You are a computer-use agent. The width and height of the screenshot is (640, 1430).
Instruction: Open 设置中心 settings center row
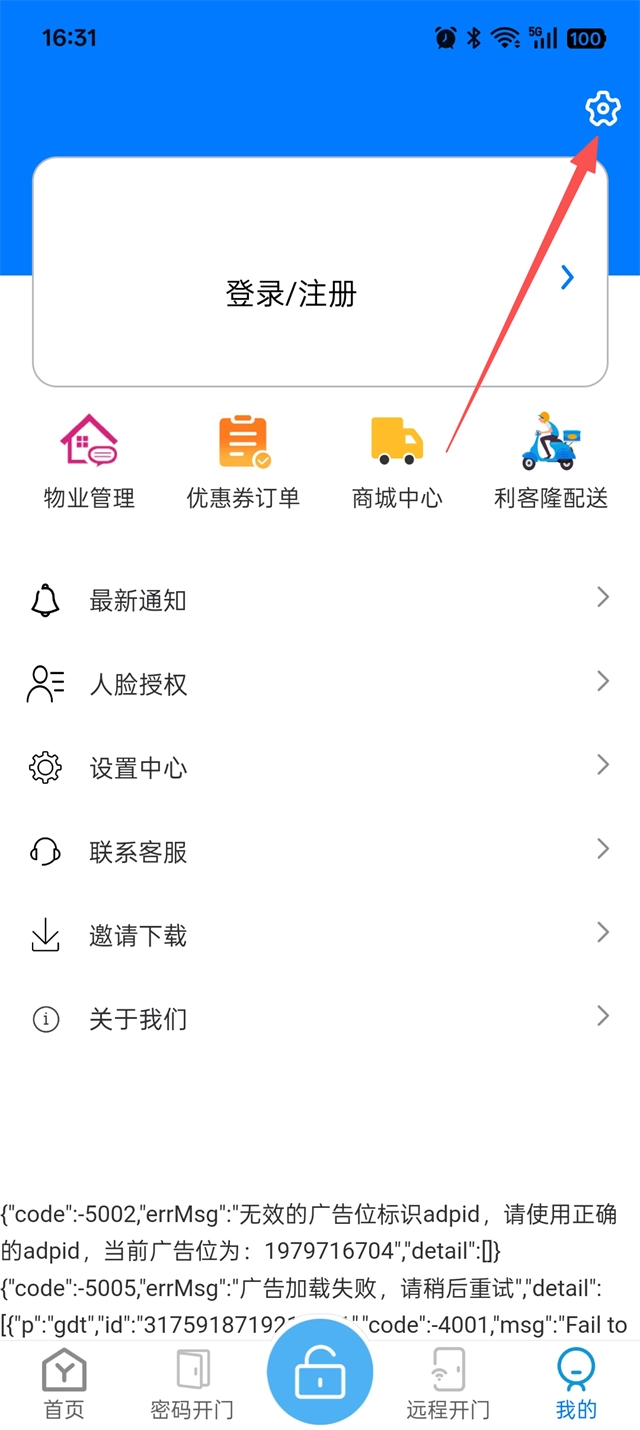[x=320, y=768]
